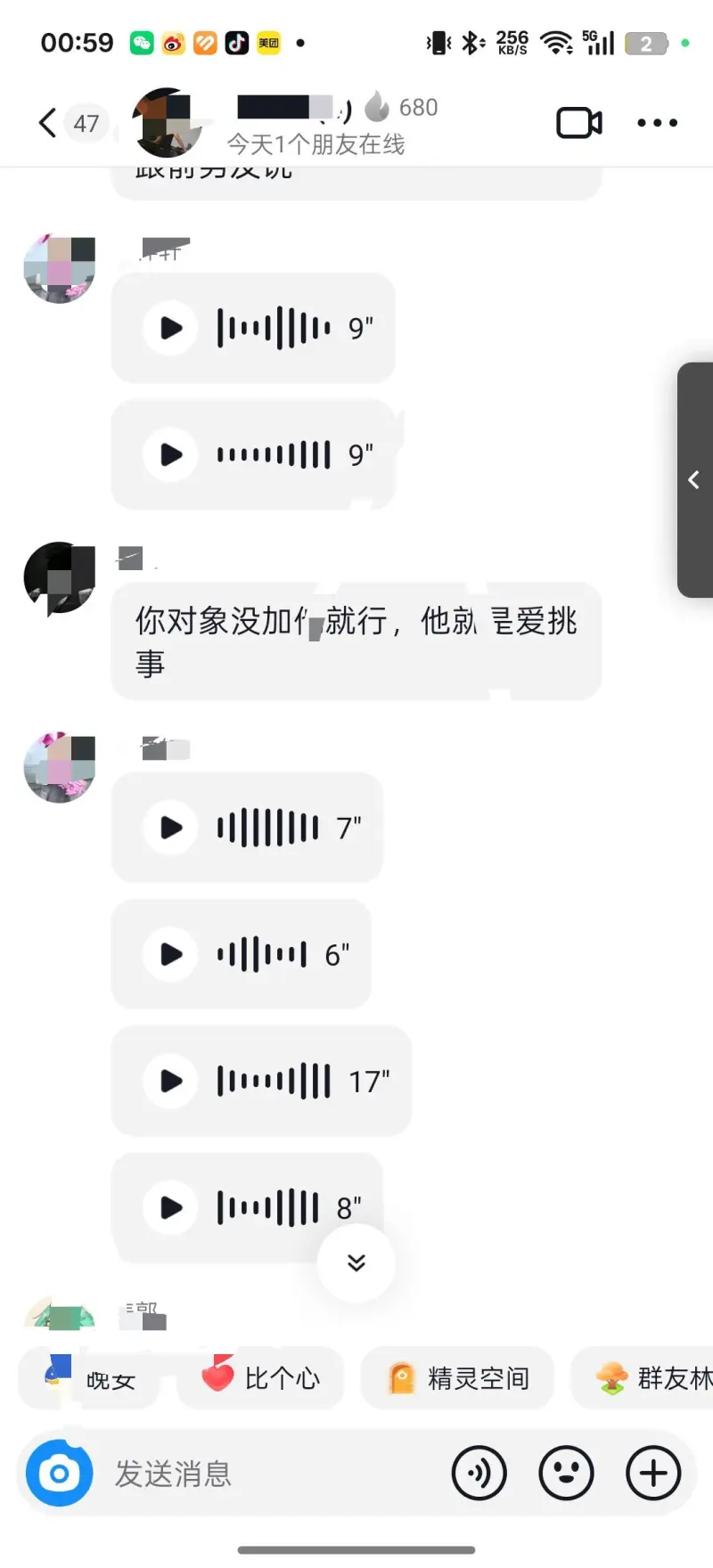The height and width of the screenshot is (1568, 713).
Task: Open the group avatar in the header
Action: tap(166, 122)
